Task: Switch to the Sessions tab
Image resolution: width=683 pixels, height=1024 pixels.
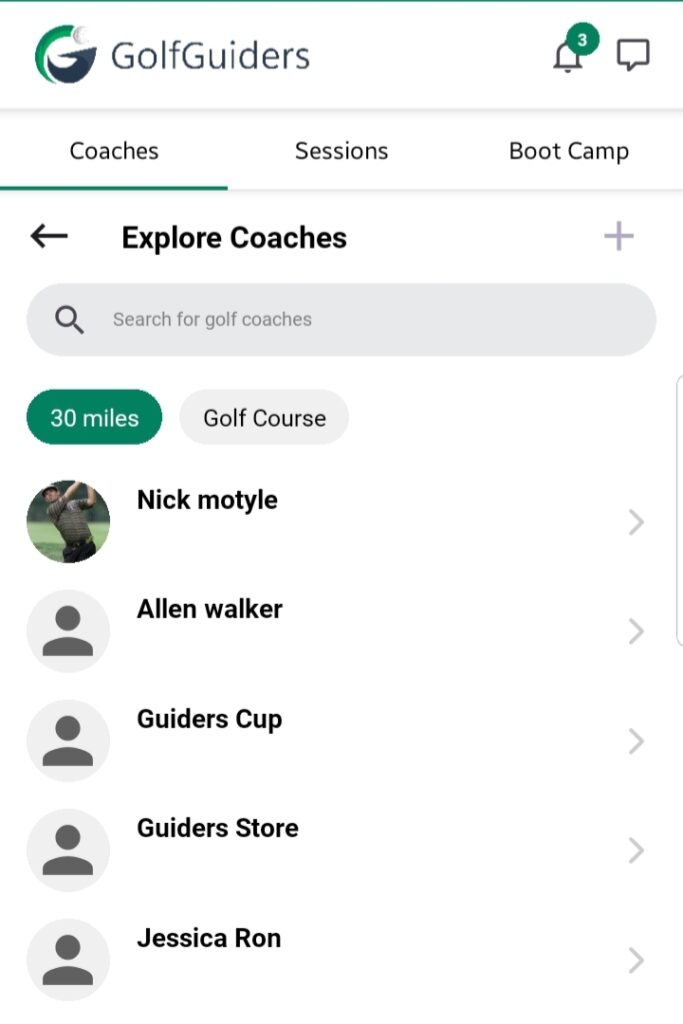Action: point(341,151)
